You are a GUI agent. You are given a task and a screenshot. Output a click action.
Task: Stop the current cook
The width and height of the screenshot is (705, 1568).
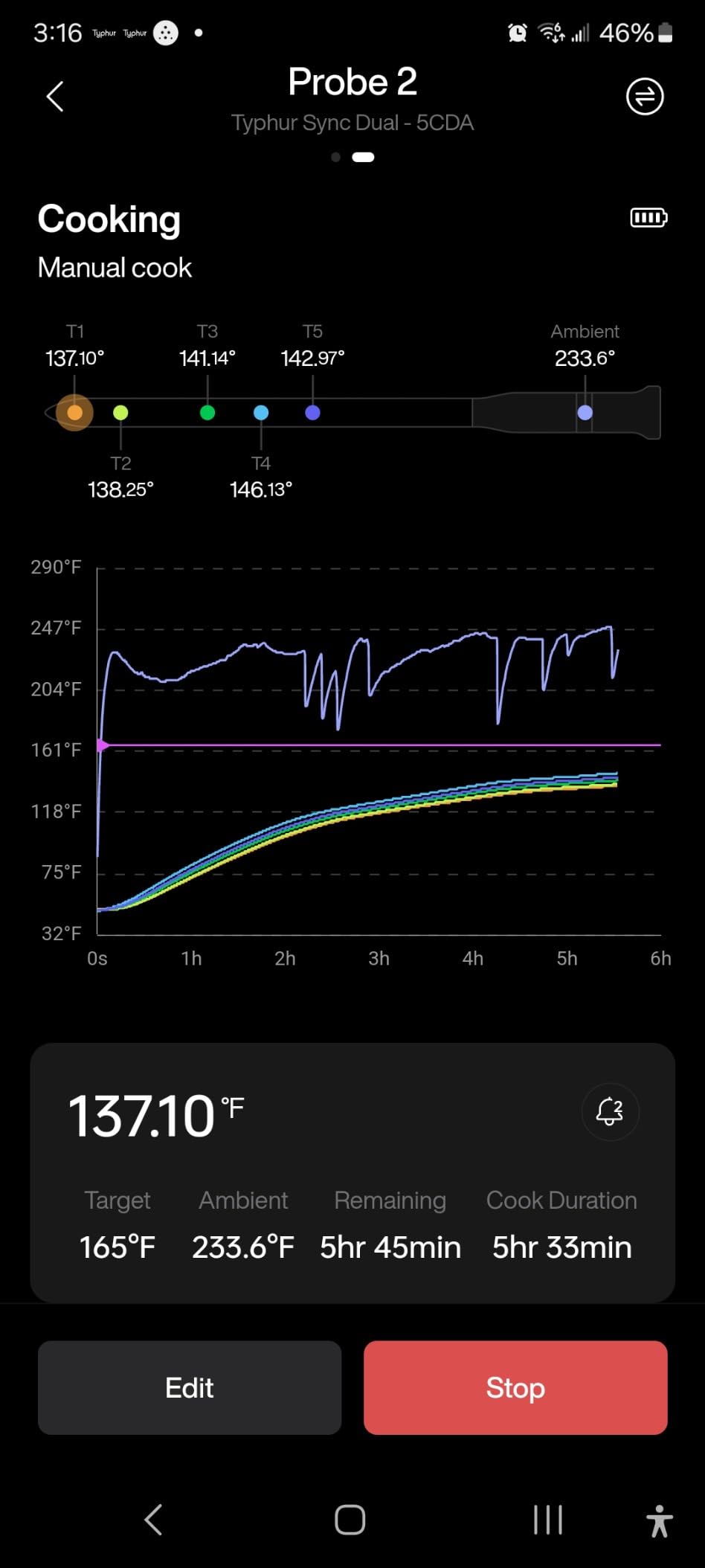pos(515,1388)
